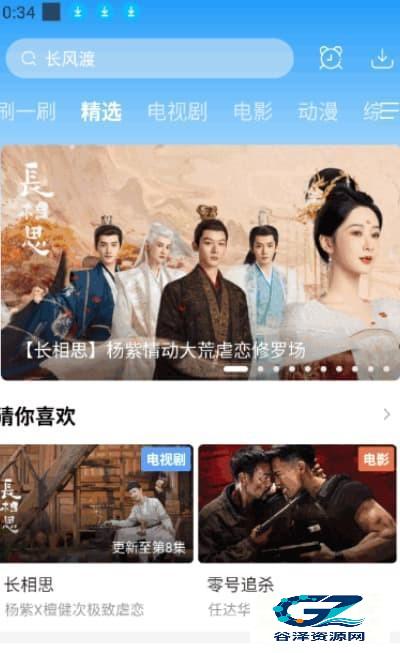400x653 pixels.
Task: Switch to the 动漫 tab
Action: [318, 112]
